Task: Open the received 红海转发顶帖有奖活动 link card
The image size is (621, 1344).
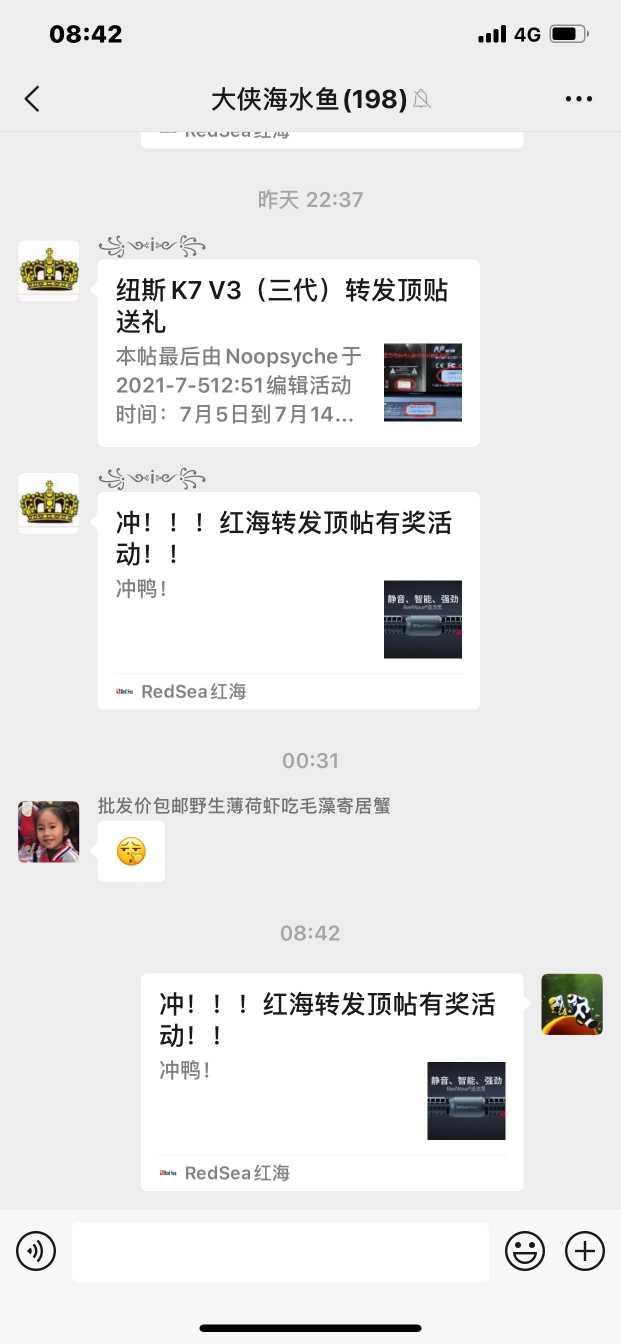Action: [288, 599]
